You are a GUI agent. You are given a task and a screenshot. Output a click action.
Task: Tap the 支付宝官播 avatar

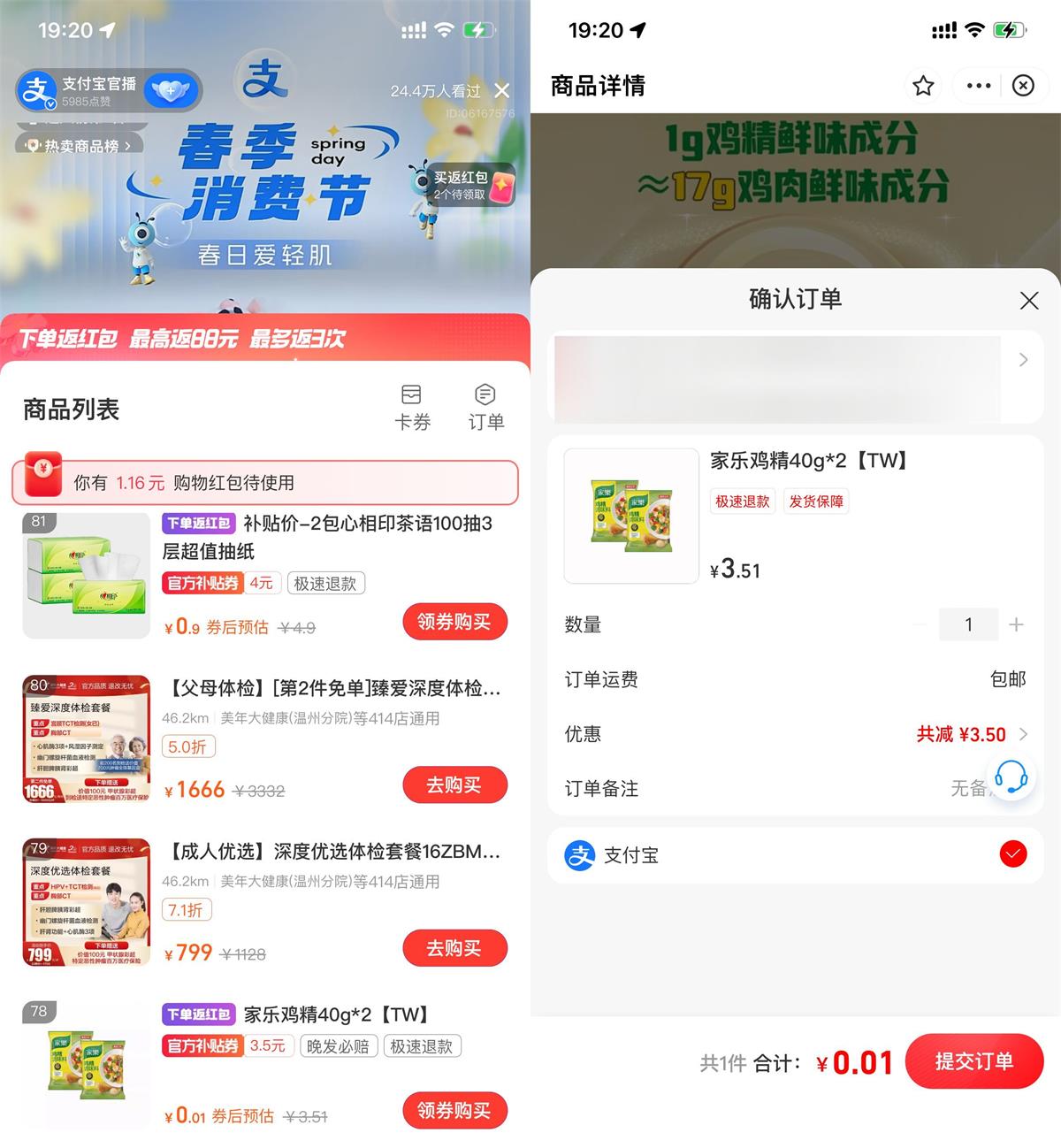click(37, 90)
